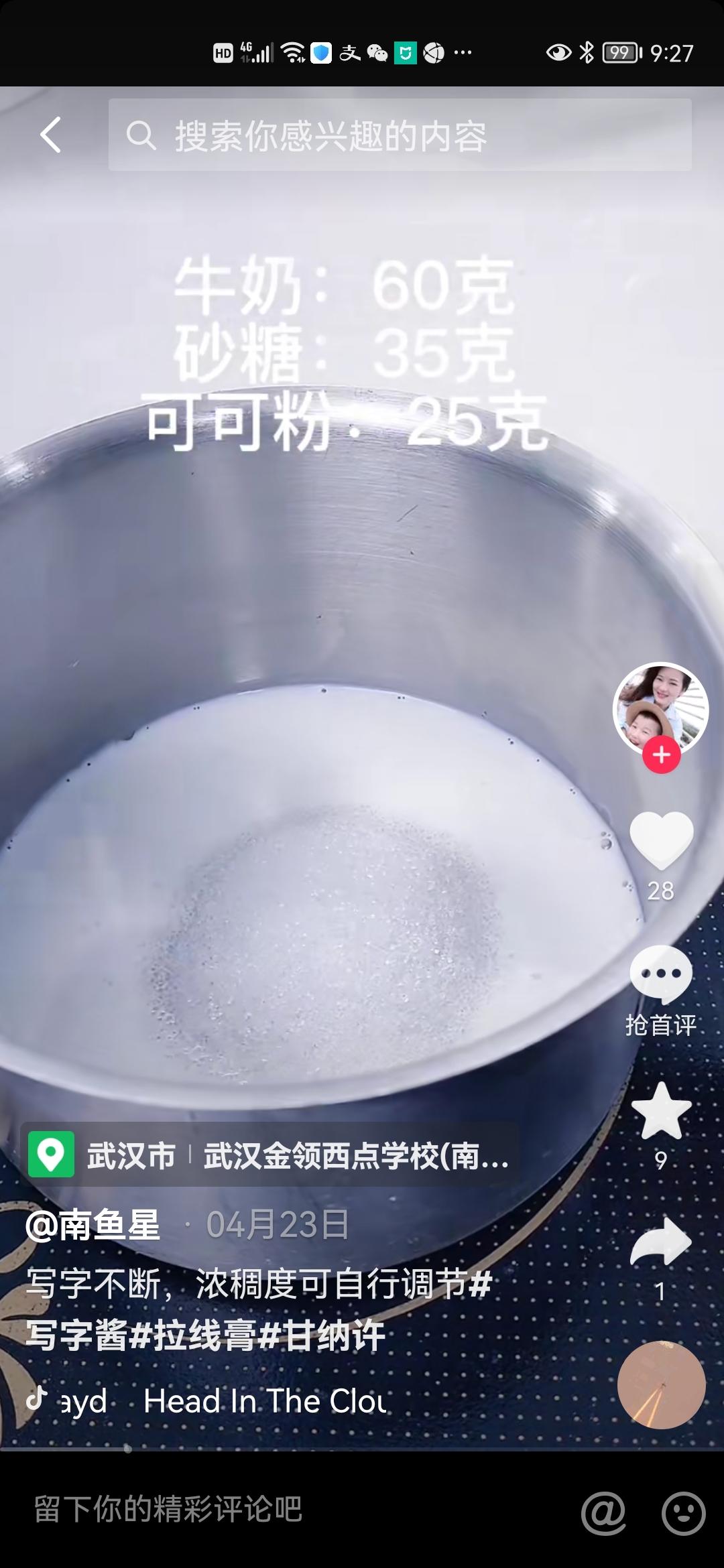Open the Head In The Clouds soundtrack
This screenshot has width=724, height=1568.
click(x=265, y=1400)
